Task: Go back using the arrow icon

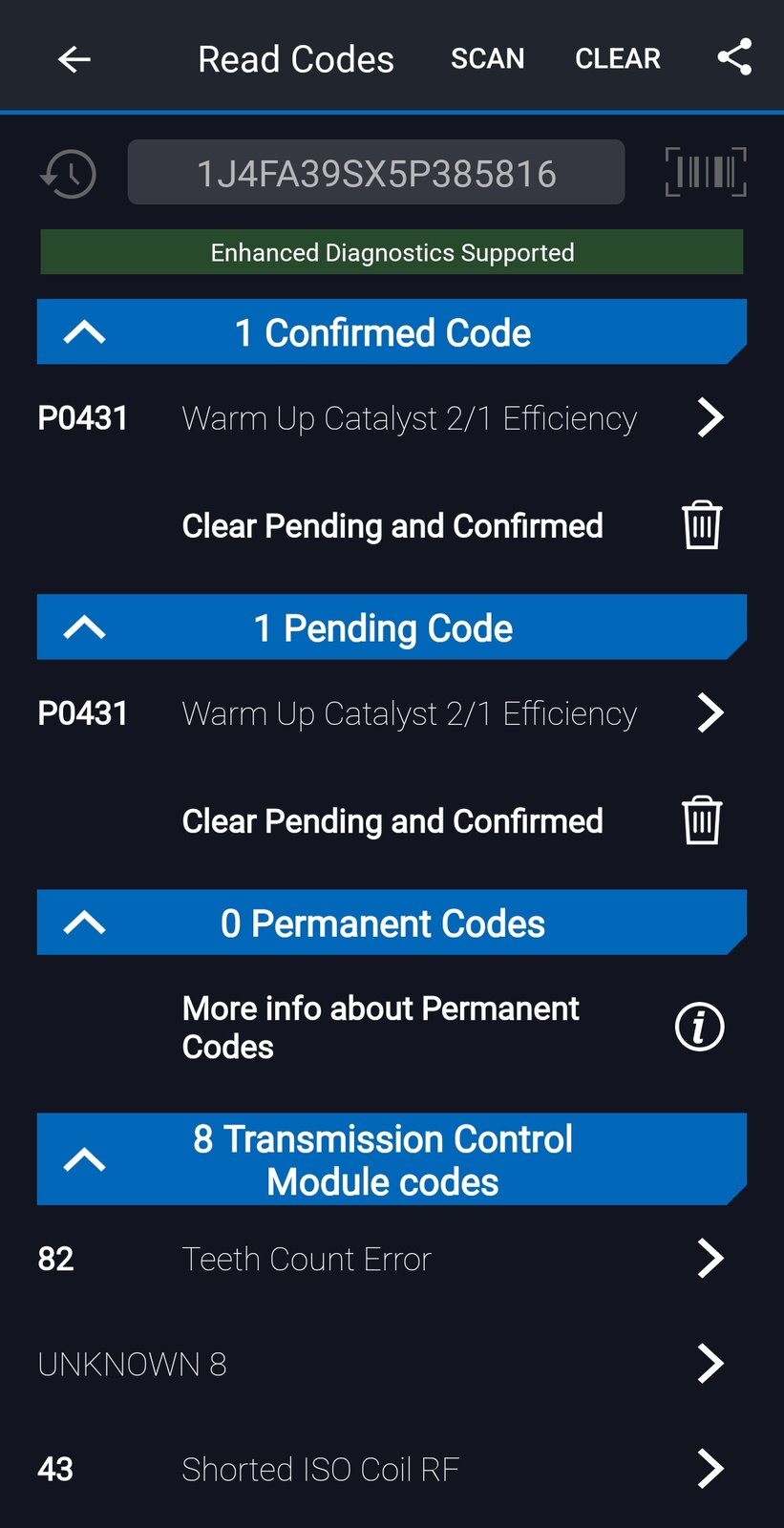Action: click(74, 59)
